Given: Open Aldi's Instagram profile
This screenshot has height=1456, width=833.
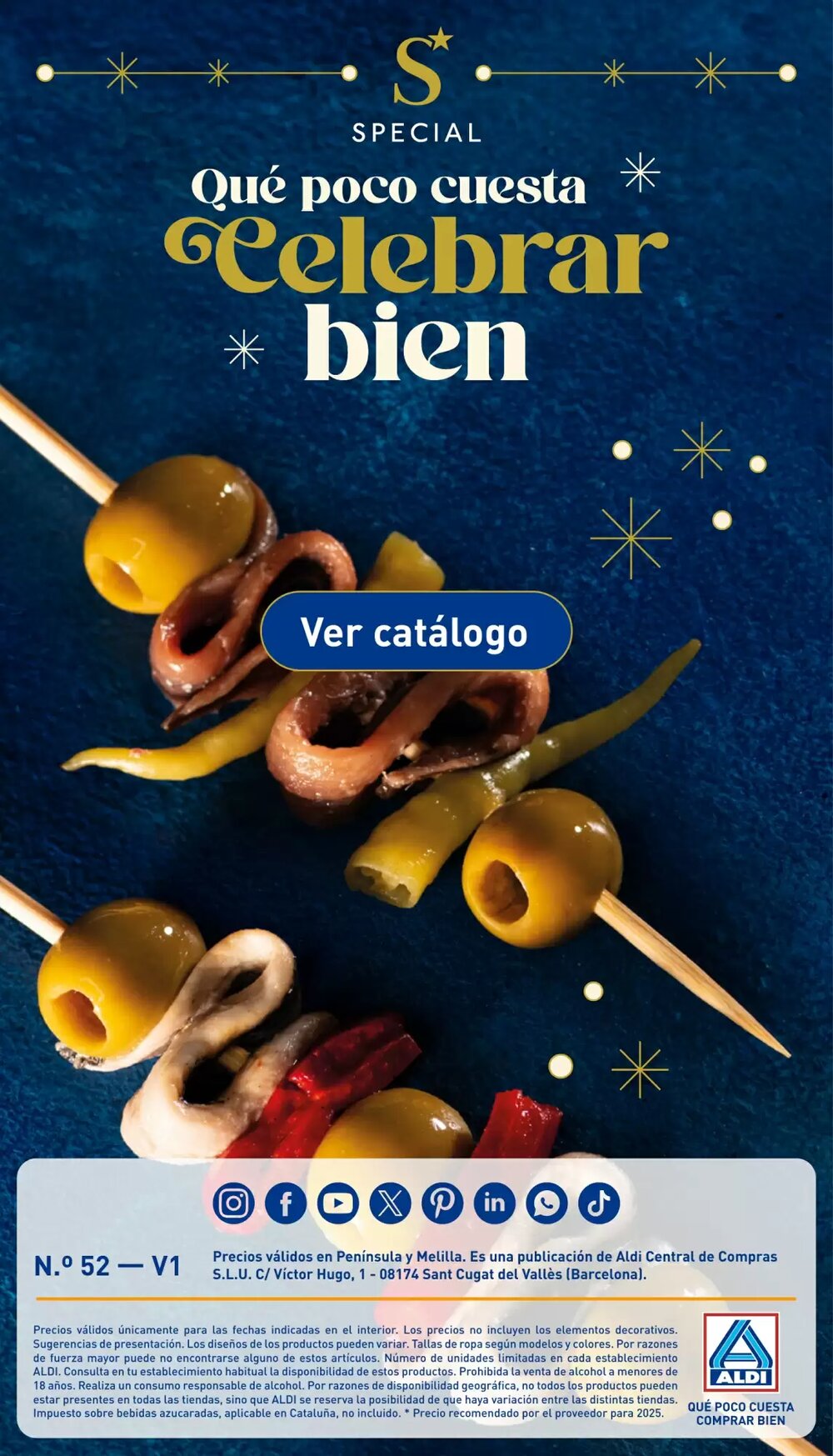Looking at the screenshot, I should click(237, 1203).
